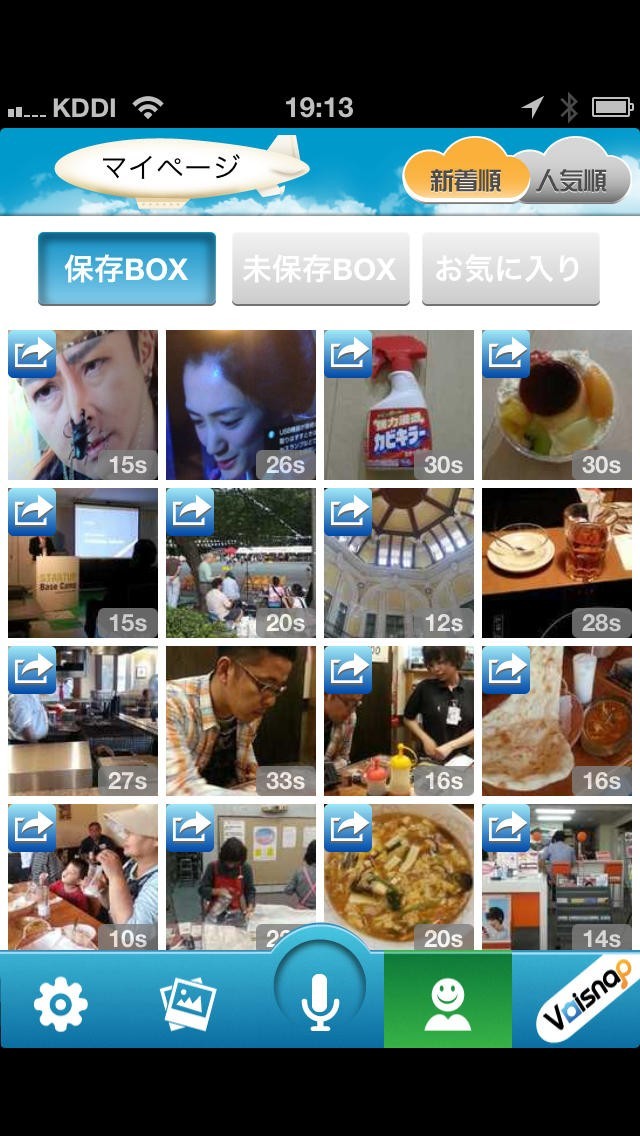Image resolution: width=640 pixels, height=1136 pixels.
Task: Open the settings gear
Action: [61, 1002]
